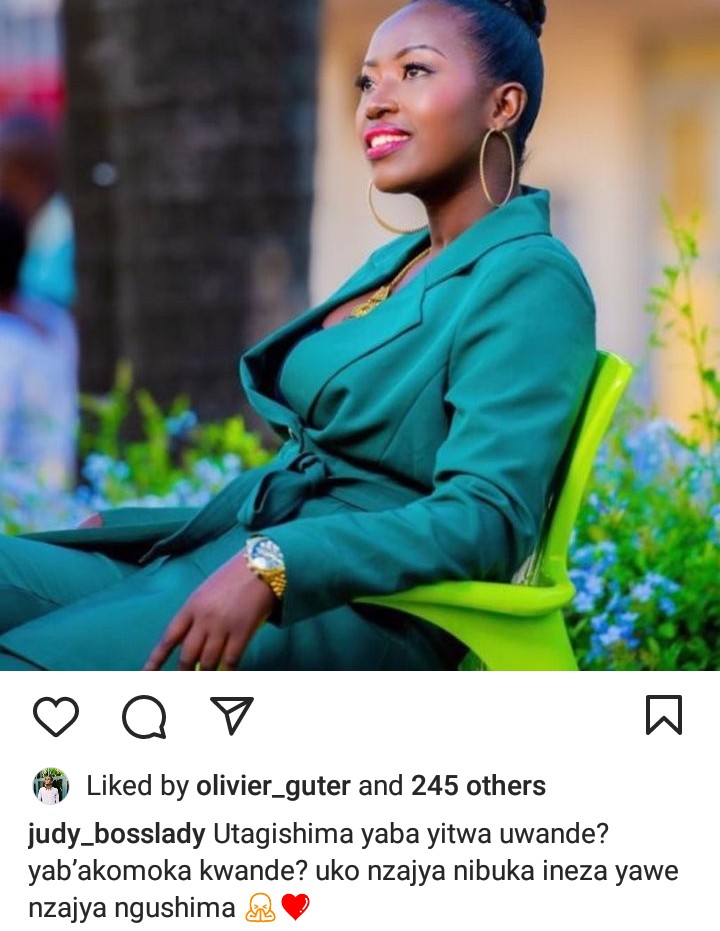Save this post with the bookmark icon
Viewport: 720px width, 931px height.
pos(664,716)
